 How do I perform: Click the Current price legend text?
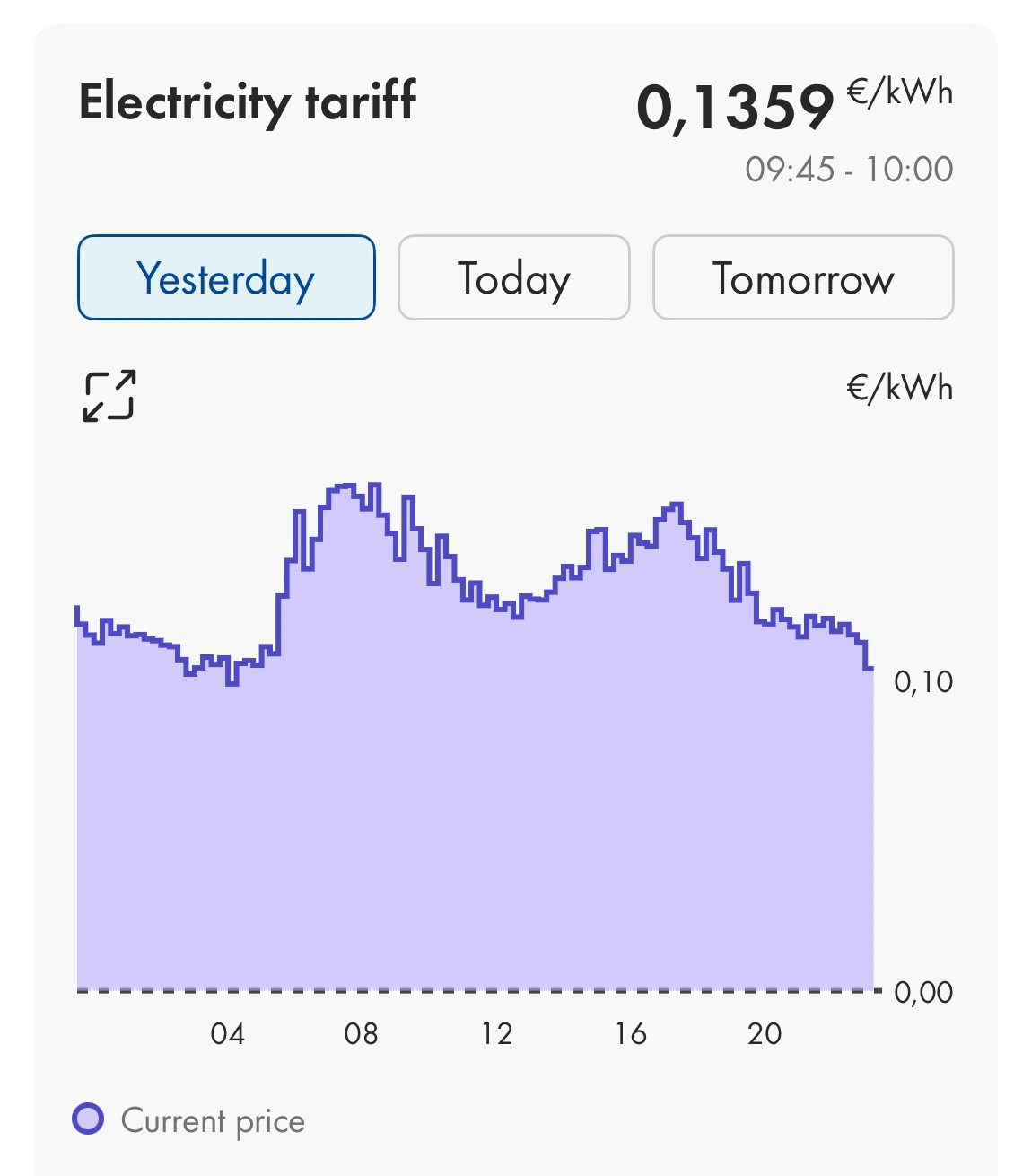213,1119
